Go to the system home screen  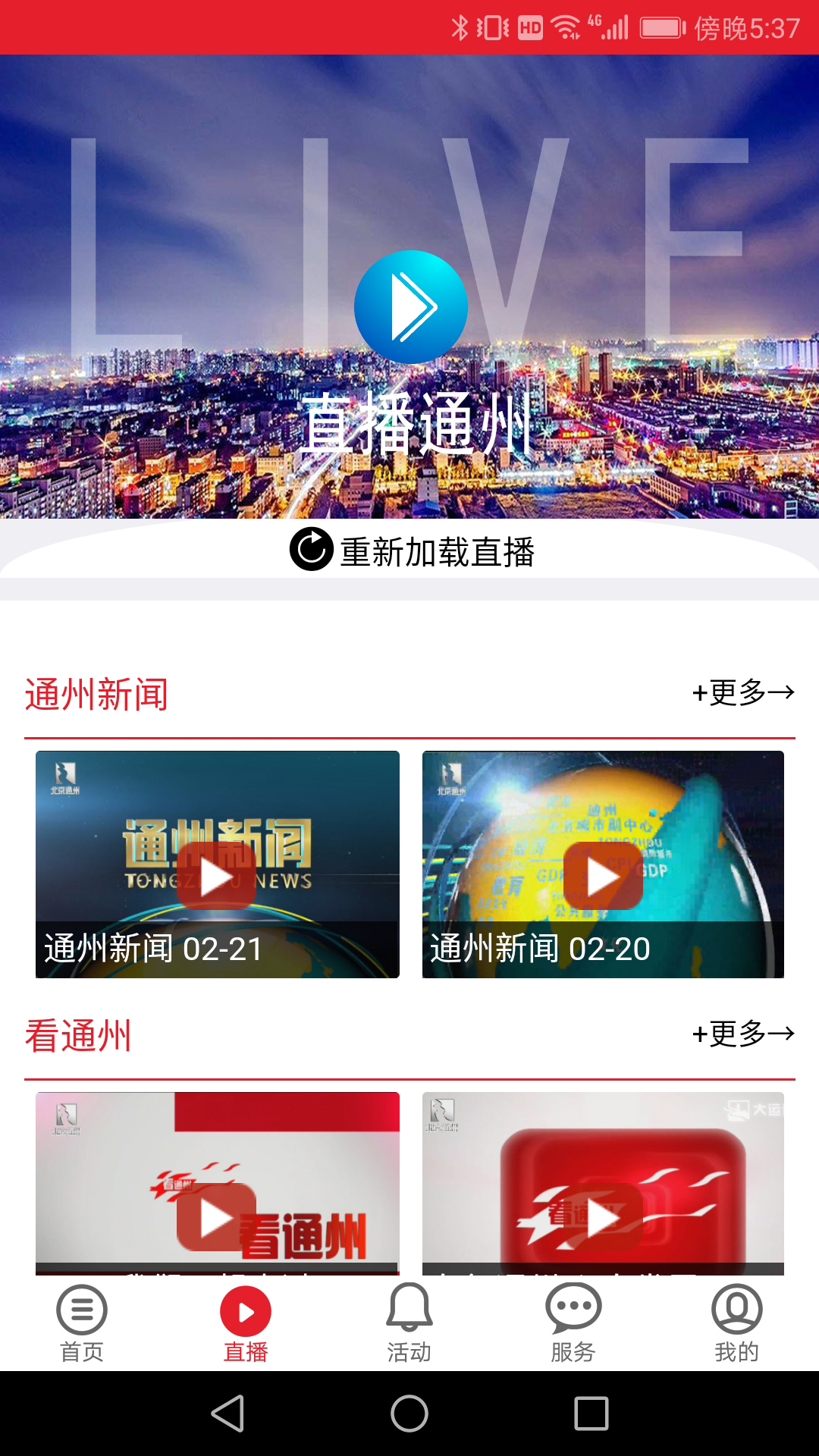[x=409, y=1414]
